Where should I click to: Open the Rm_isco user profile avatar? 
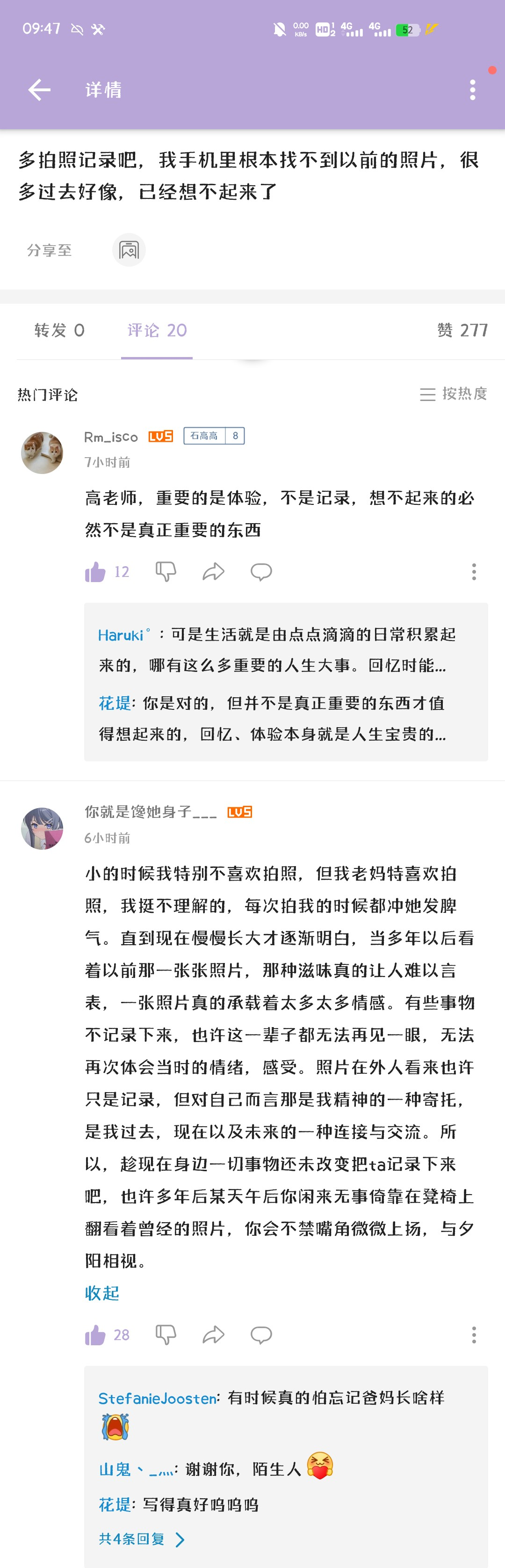(x=42, y=453)
